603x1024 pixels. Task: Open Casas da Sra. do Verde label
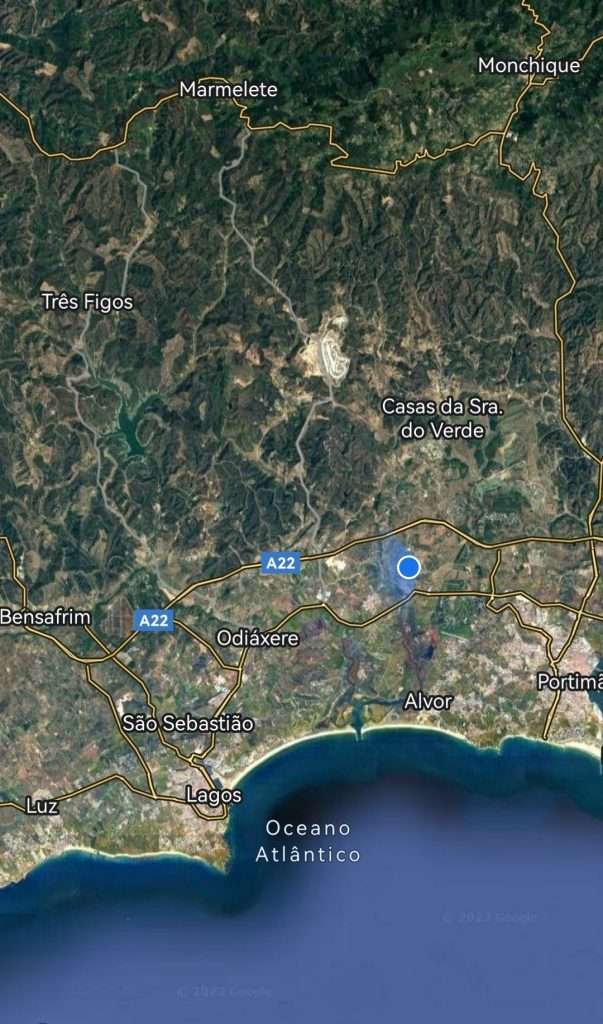[442, 419]
